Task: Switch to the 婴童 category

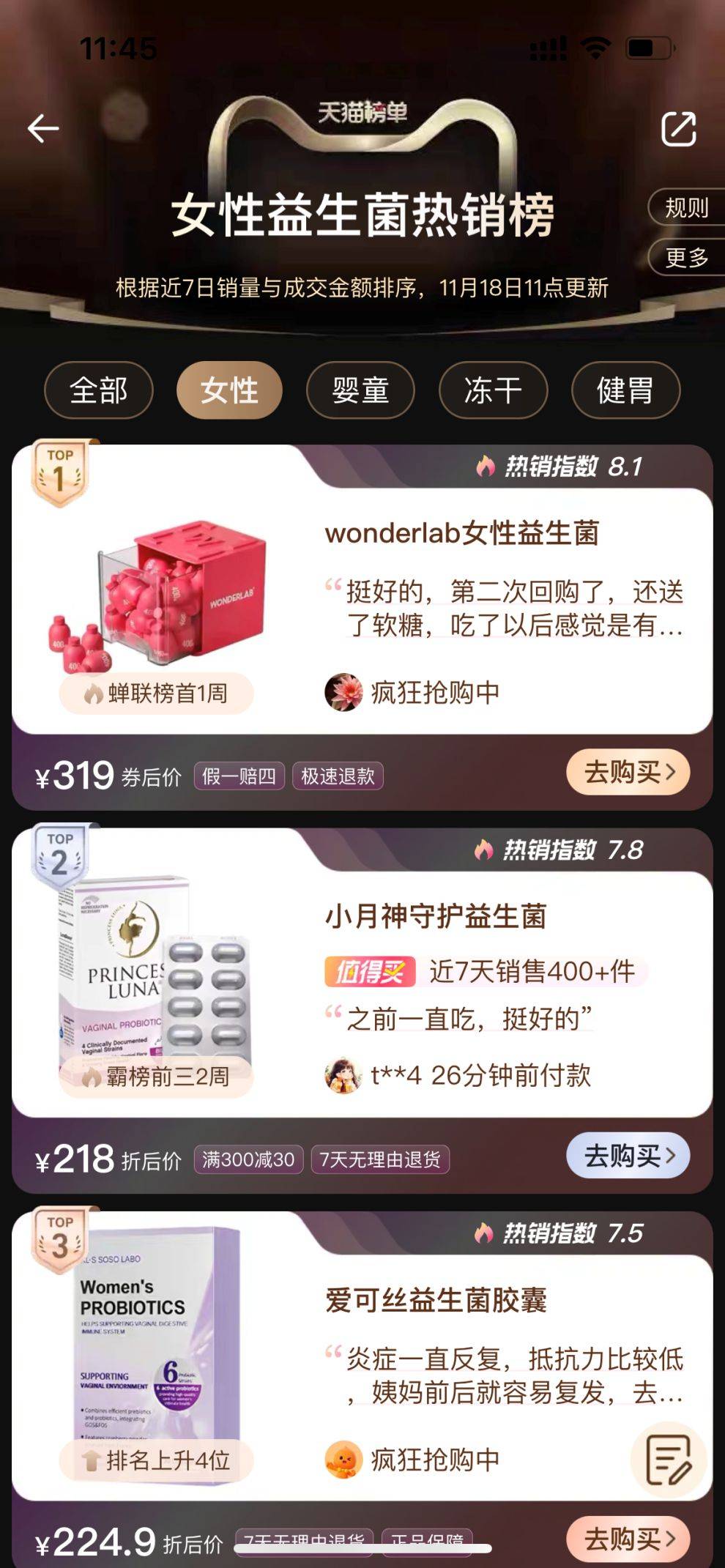Action: click(360, 390)
